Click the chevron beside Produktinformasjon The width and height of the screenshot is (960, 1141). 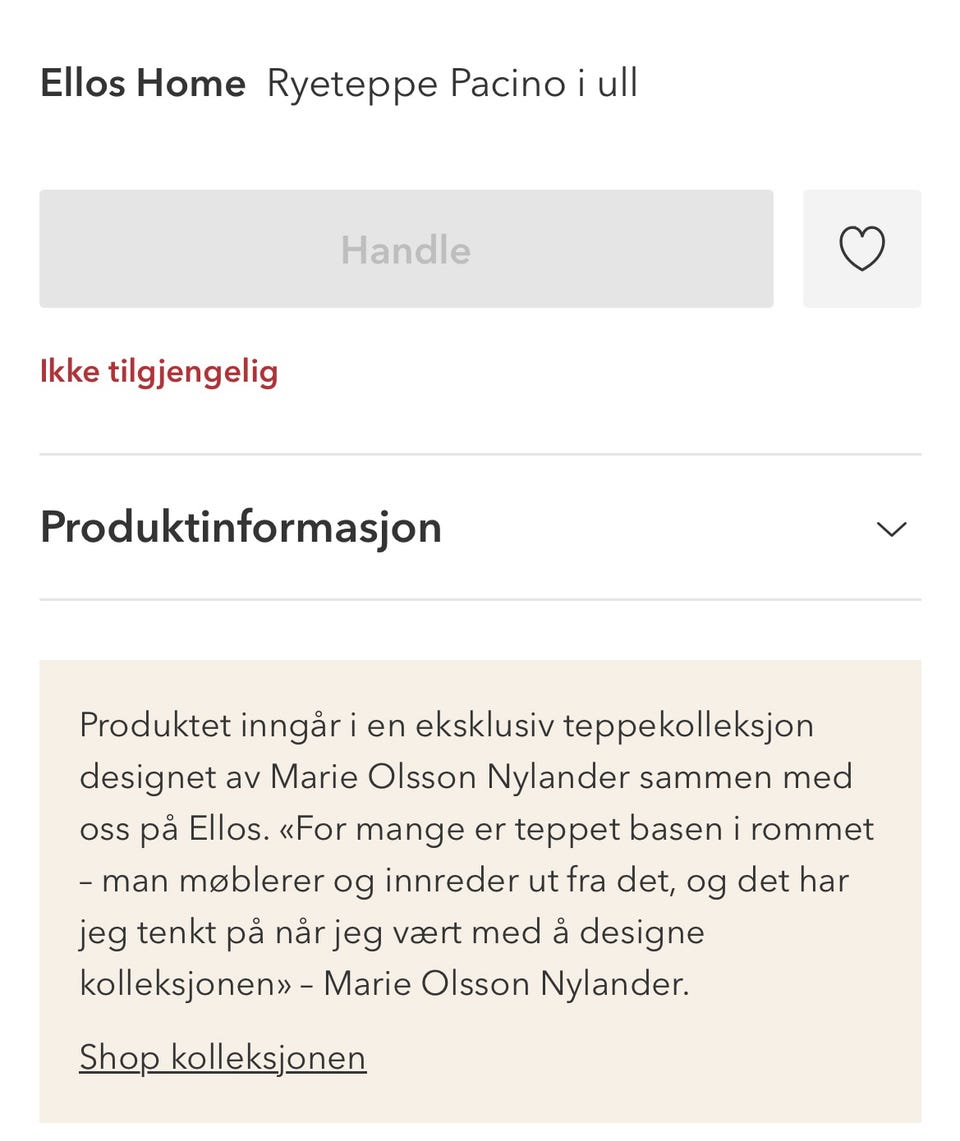(x=888, y=528)
